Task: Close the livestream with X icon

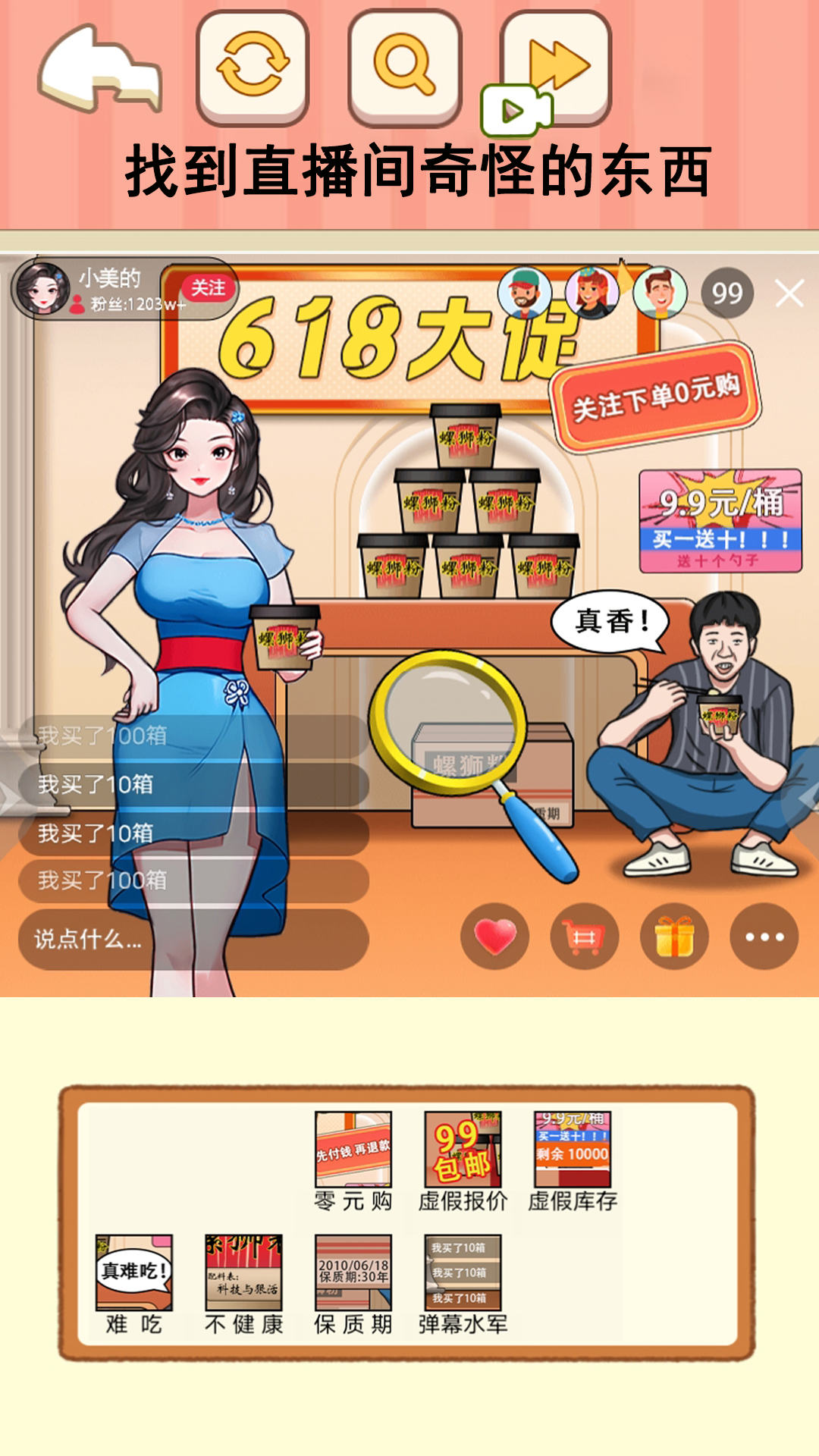Action: pyautogui.click(x=789, y=293)
